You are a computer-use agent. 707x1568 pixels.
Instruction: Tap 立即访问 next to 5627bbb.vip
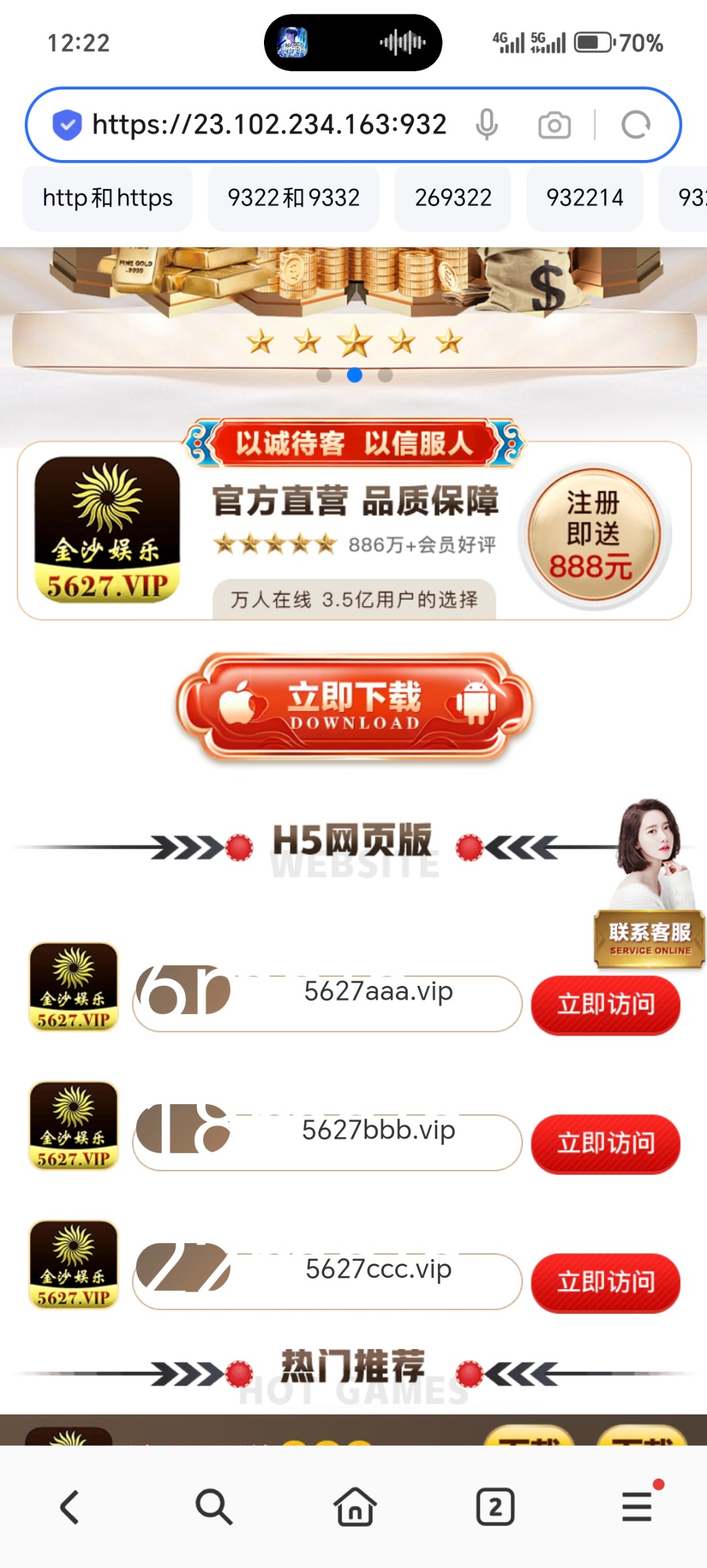coord(606,1143)
